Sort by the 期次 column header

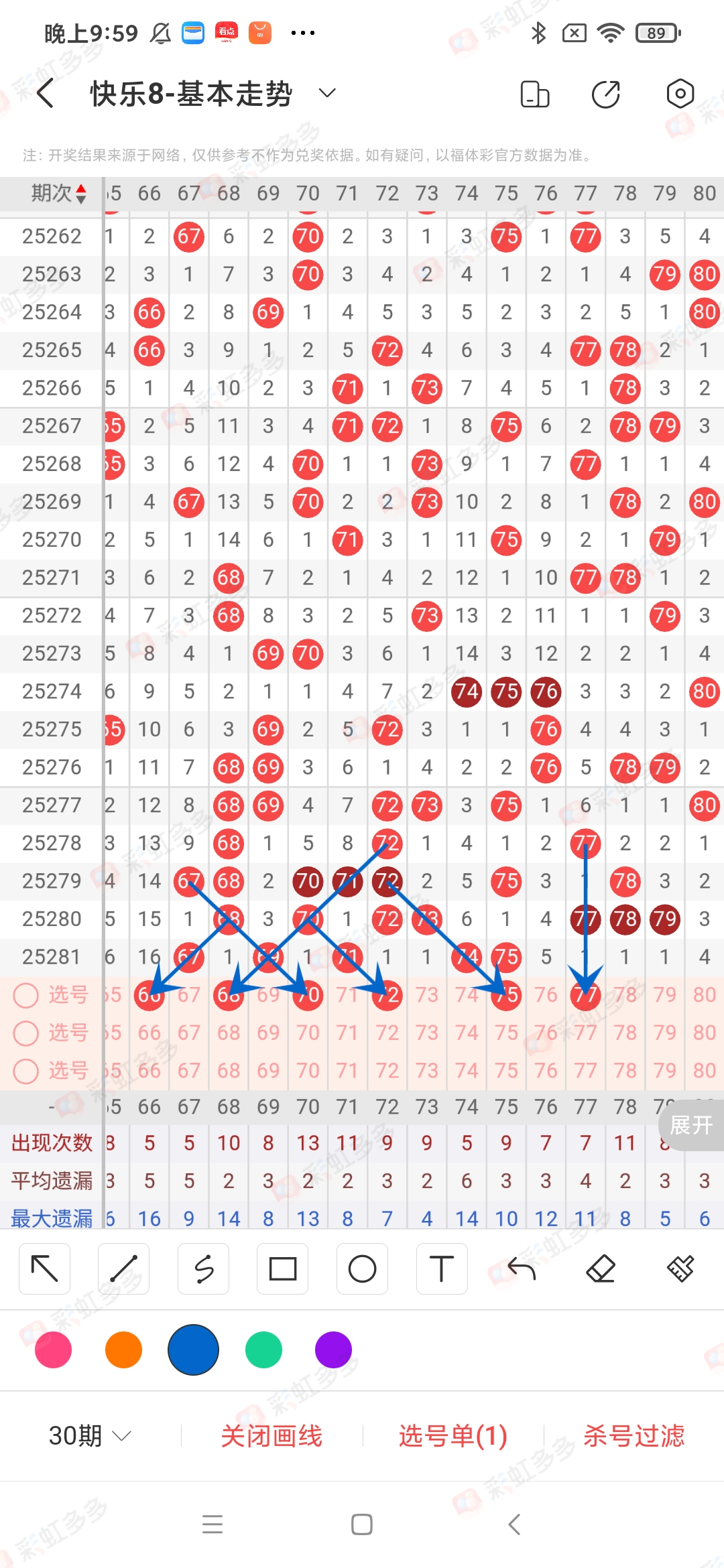(x=58, y=194)
